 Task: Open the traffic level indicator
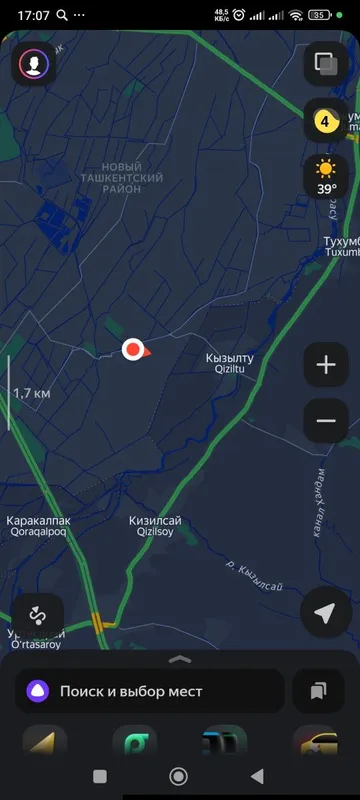tap(326, 121)
